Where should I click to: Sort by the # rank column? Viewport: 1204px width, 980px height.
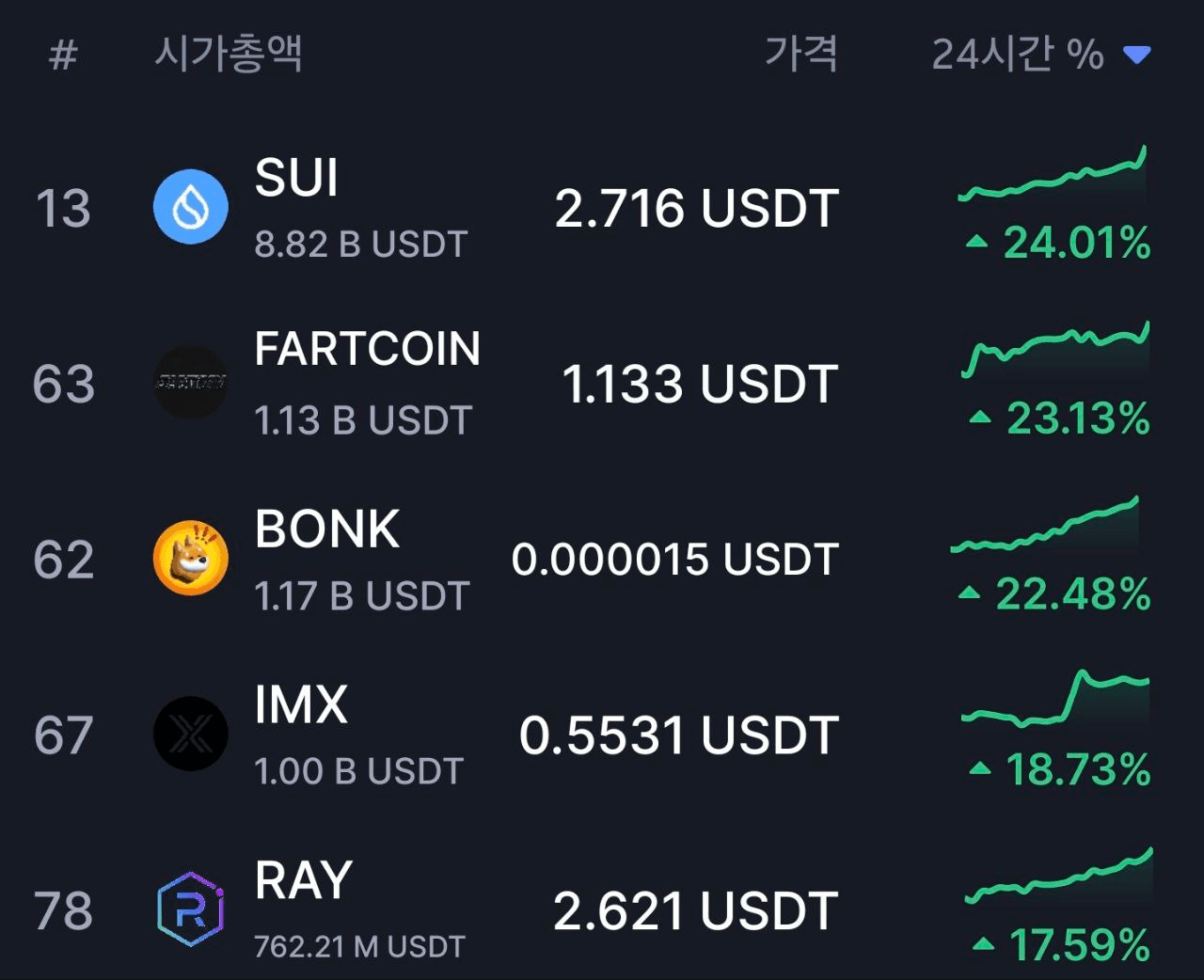coord(63,56)
